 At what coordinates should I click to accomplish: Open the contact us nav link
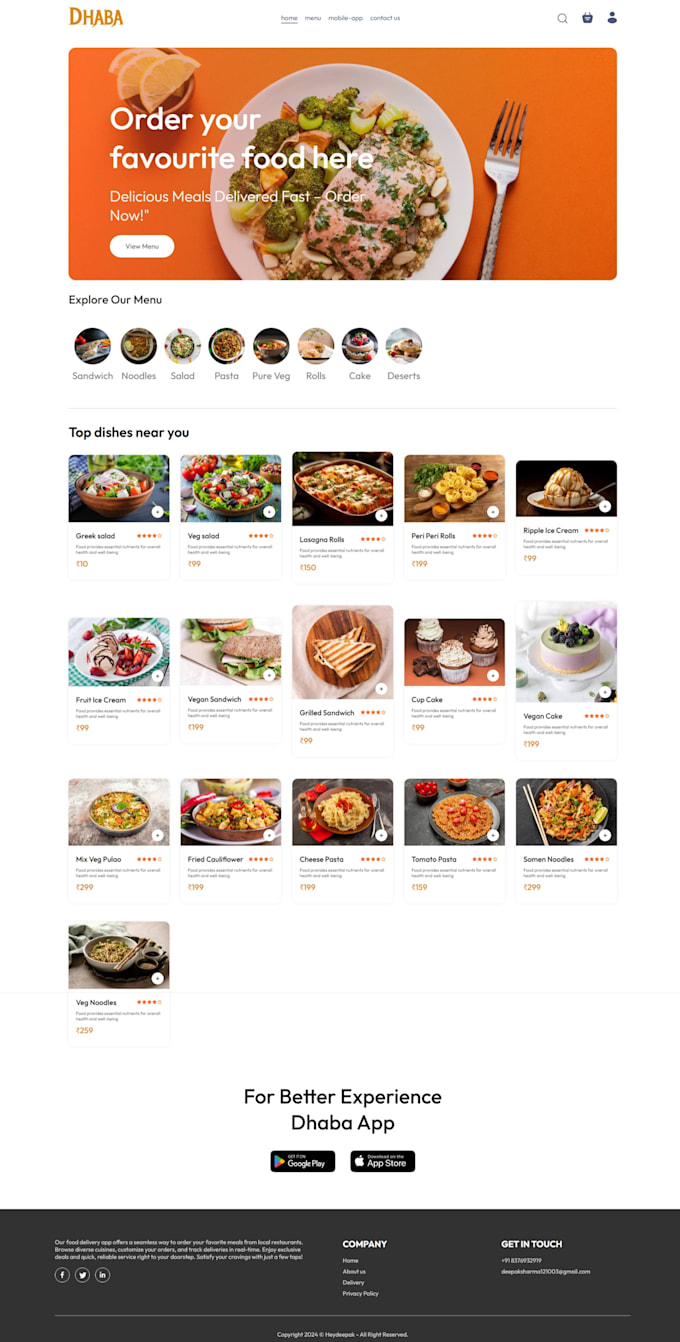pos(385,18)
